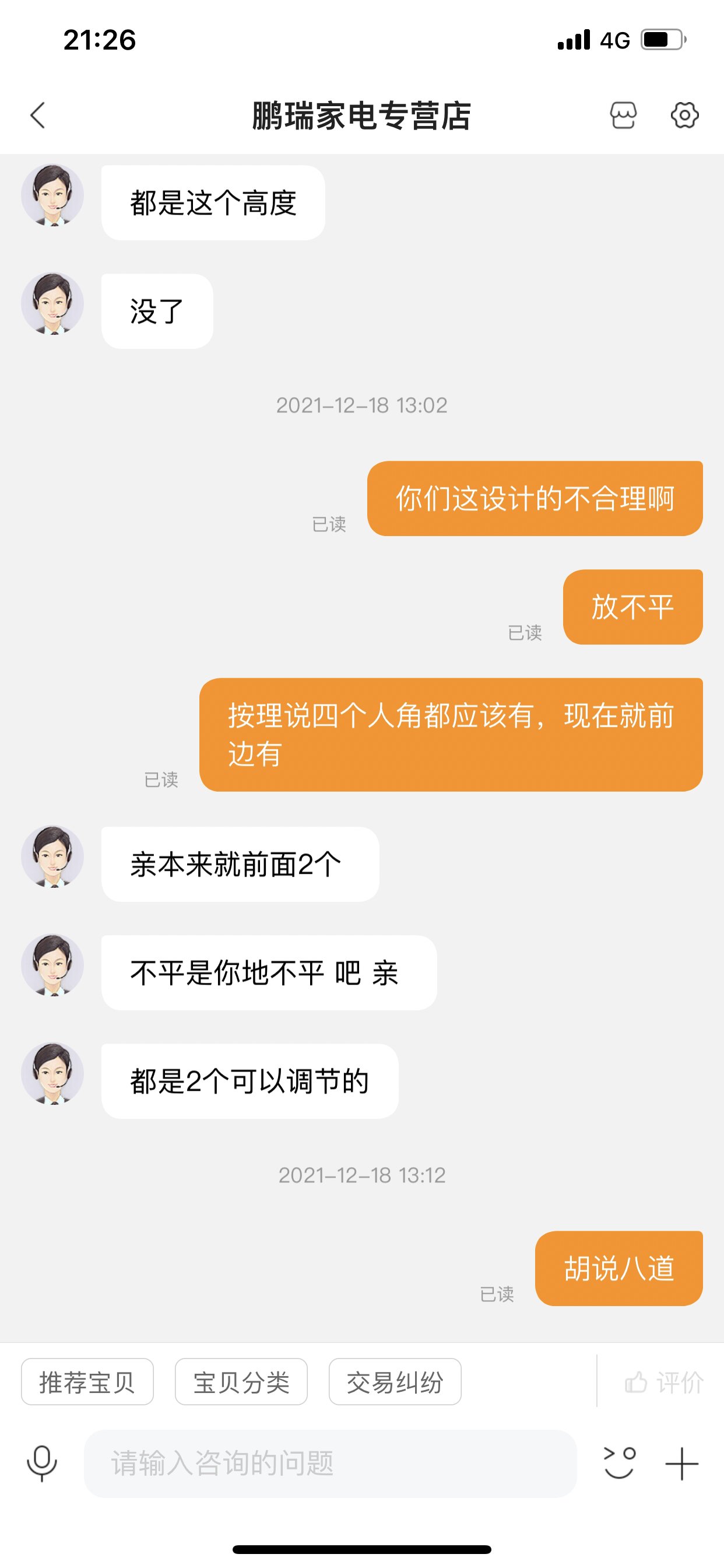Open the emoji picker
The image size is (724, 1568).
coord(619,1464)
